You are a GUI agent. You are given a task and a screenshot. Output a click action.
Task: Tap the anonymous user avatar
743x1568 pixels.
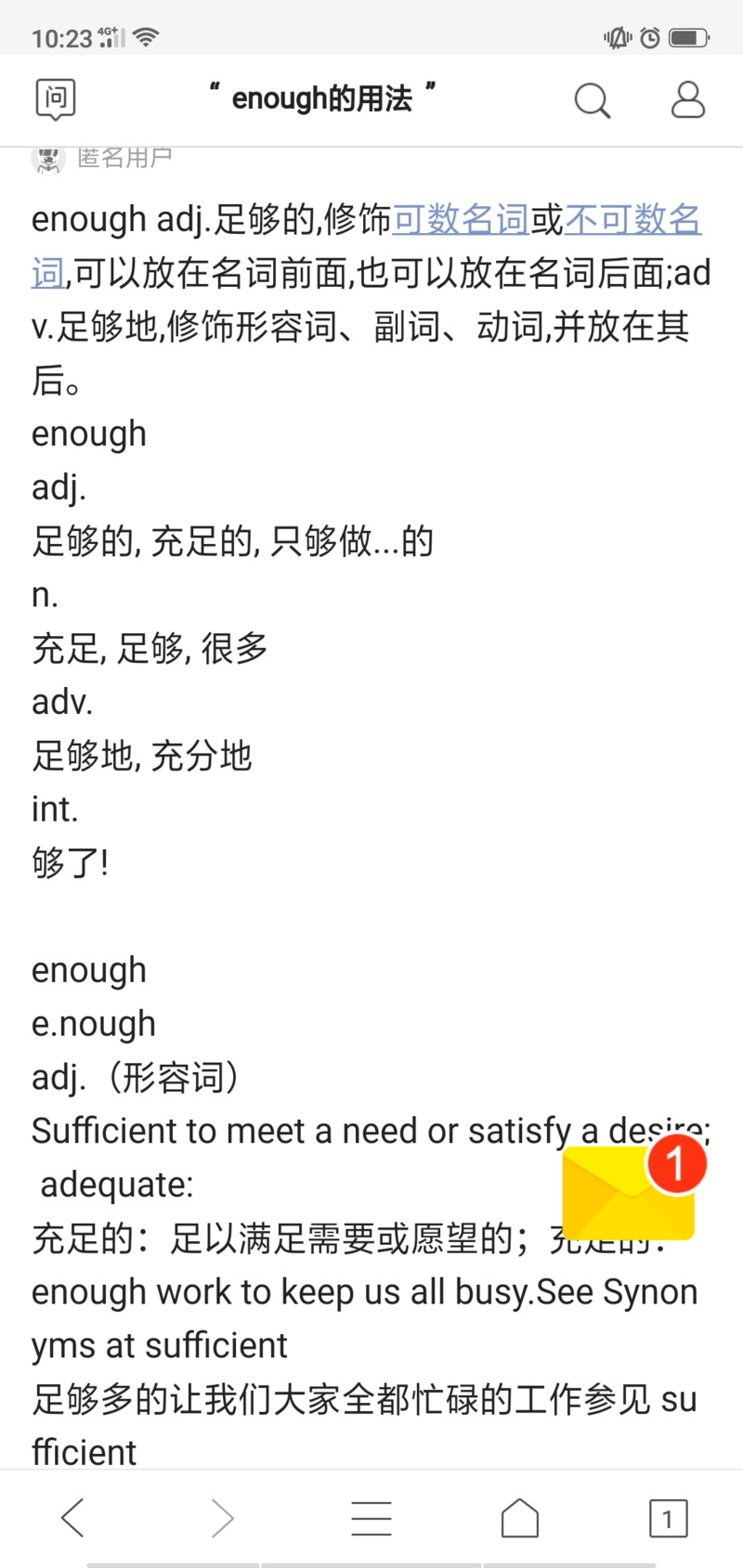(48, 158)
